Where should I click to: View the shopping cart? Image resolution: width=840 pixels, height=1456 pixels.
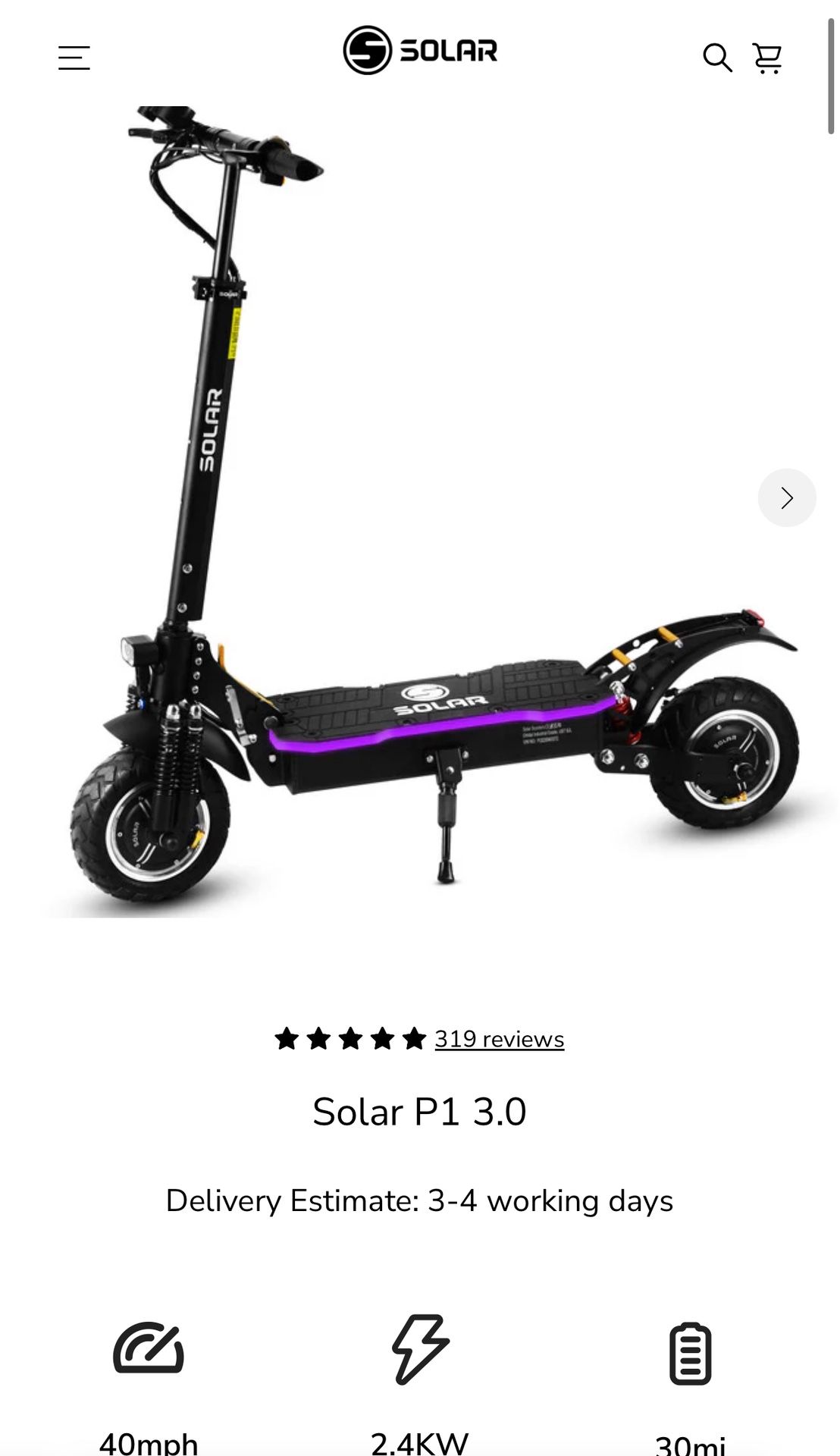(767, 58)
